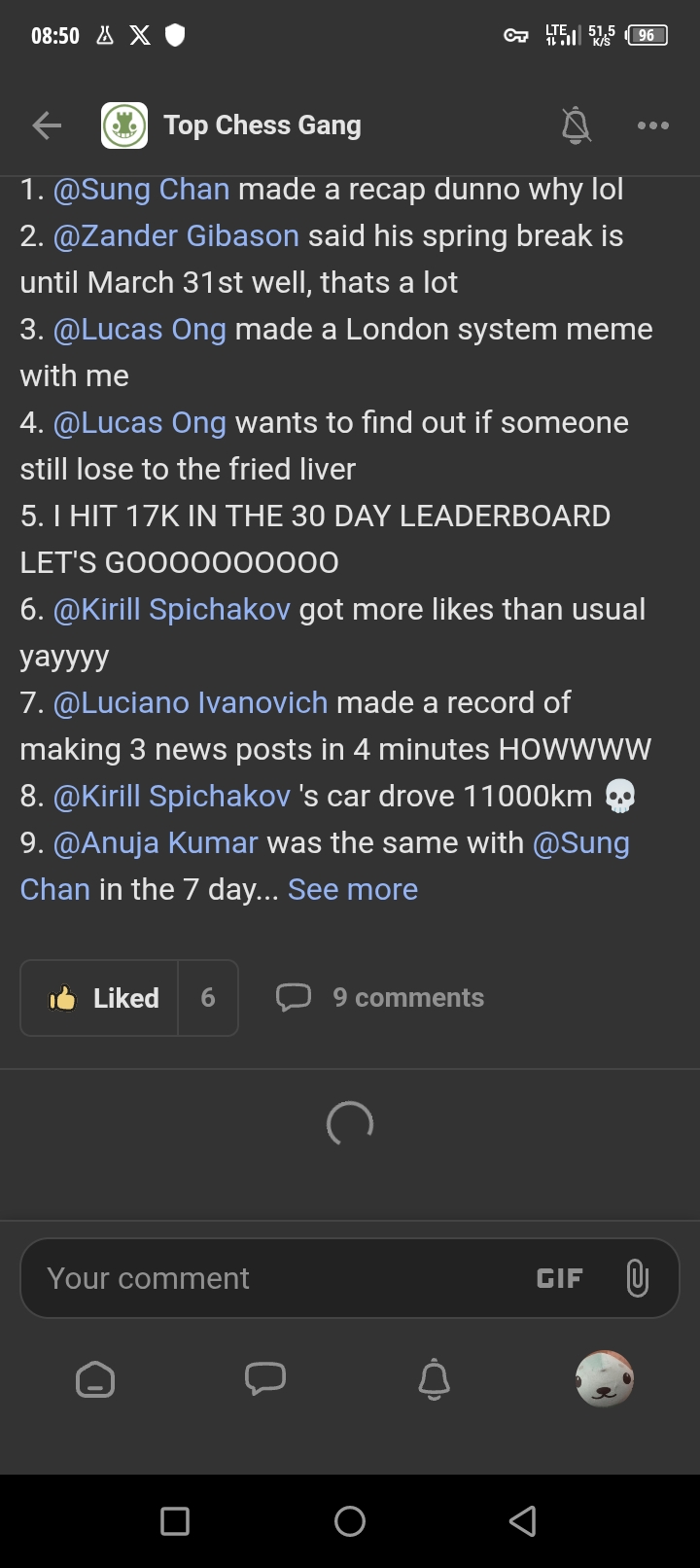The image size is (700, 1568).
Task: Expand the post with See more
Action: [352, 888]
